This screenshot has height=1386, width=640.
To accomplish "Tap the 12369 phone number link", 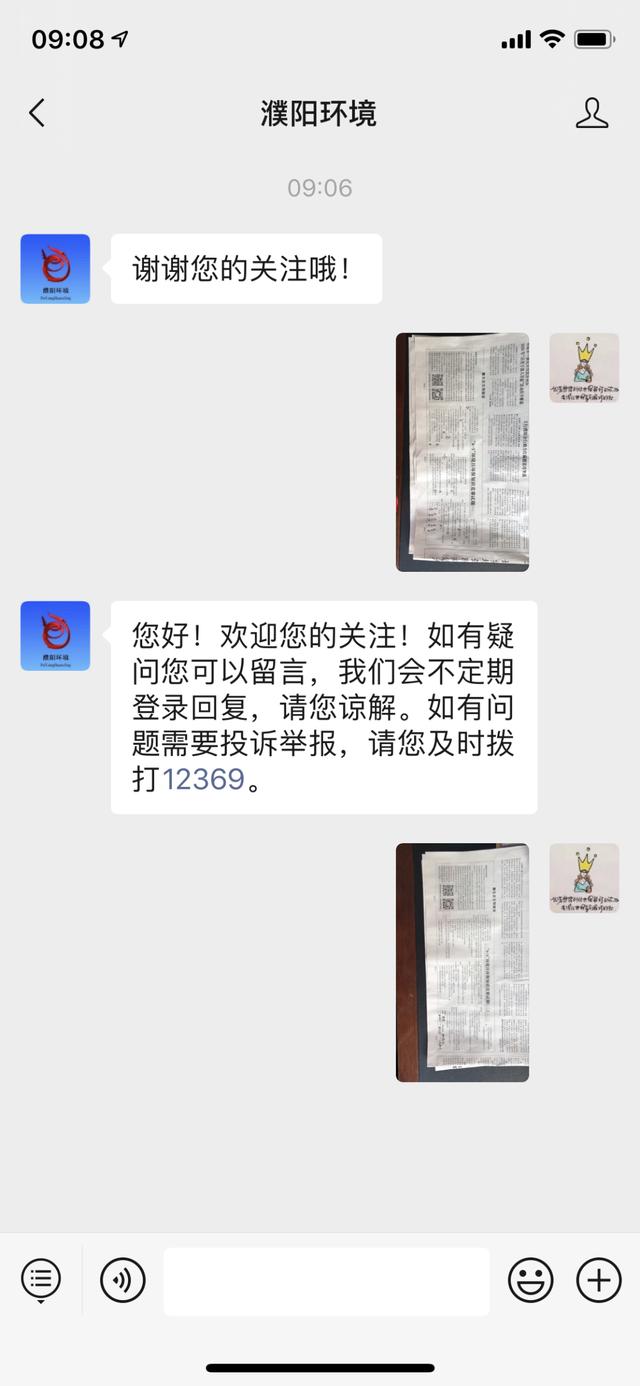I will coord(203,779).
